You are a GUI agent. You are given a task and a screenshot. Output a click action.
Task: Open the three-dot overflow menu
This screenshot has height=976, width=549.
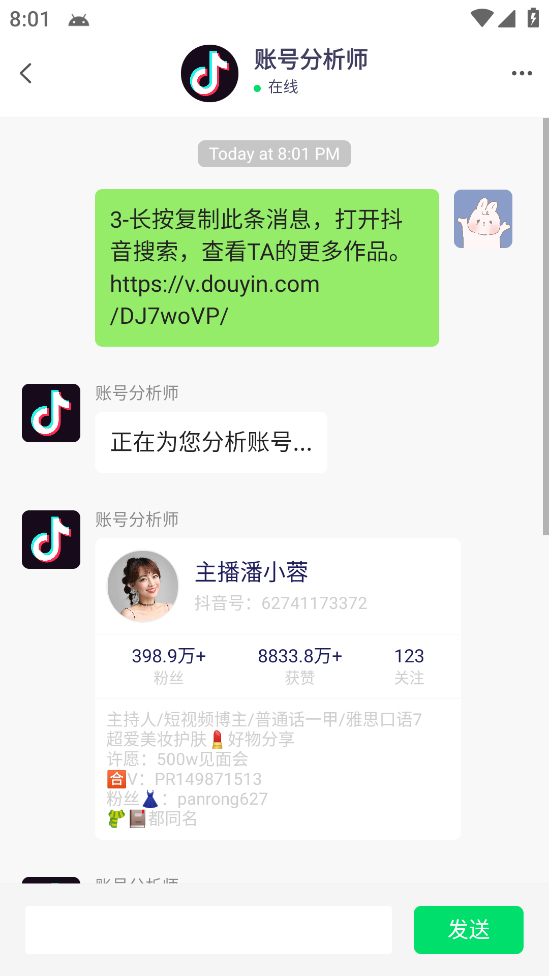[522, 73]
